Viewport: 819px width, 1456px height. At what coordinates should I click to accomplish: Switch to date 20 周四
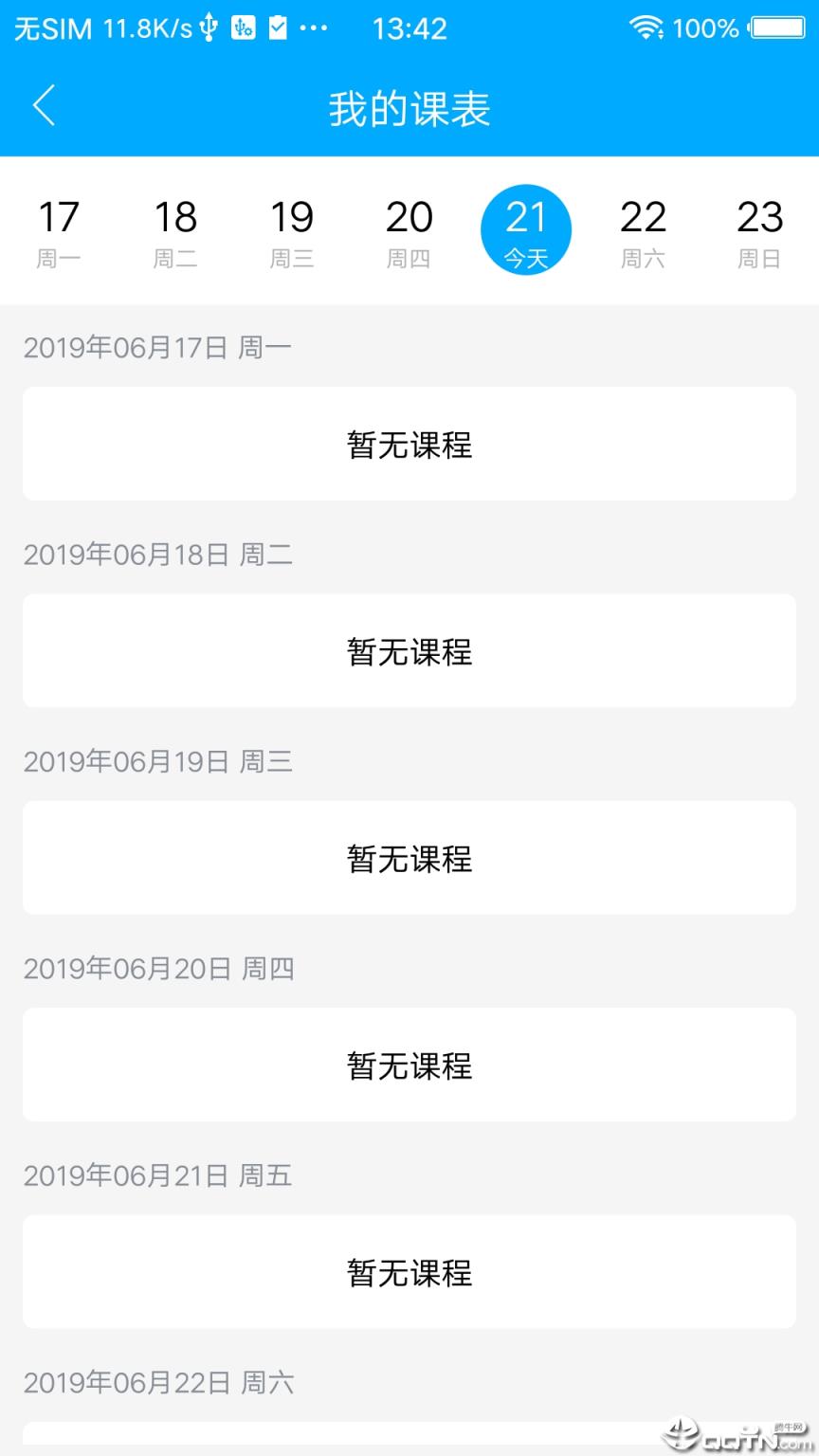tap(409, 230)
